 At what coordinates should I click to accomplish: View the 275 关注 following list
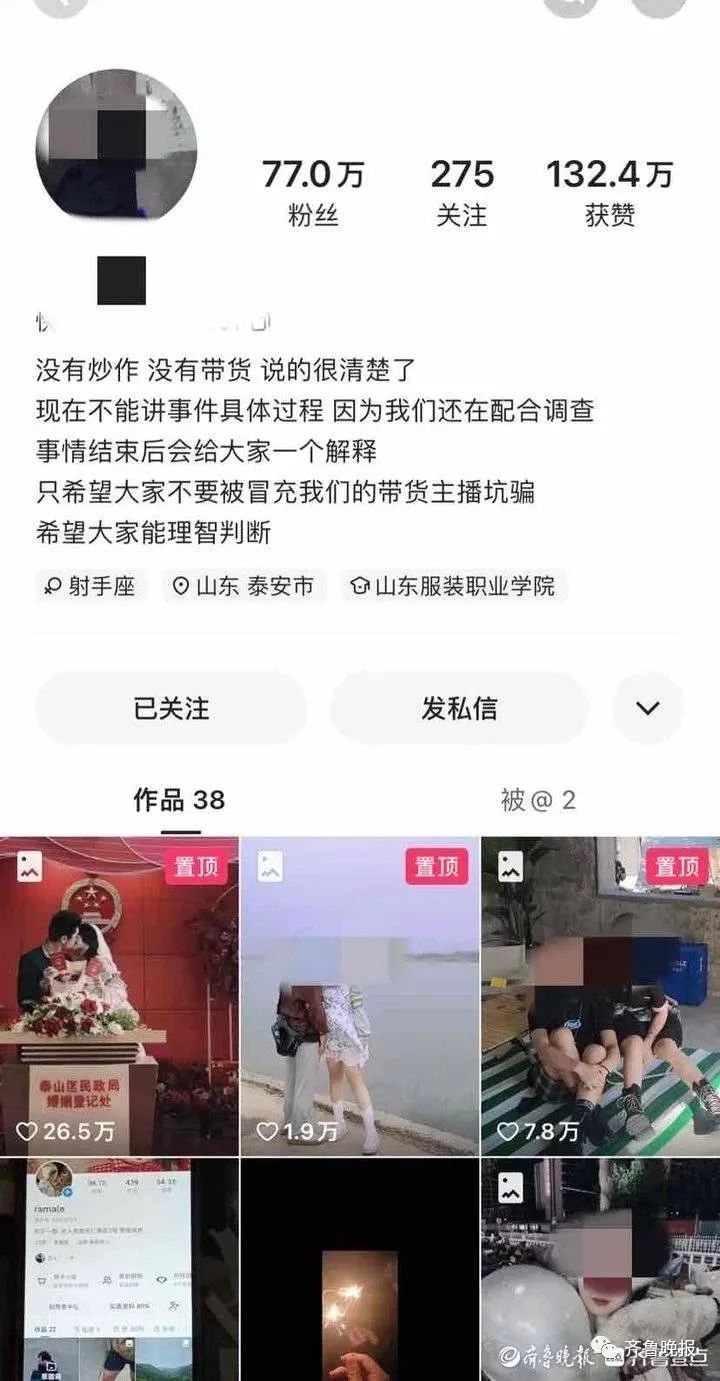[x=462, y=192]
